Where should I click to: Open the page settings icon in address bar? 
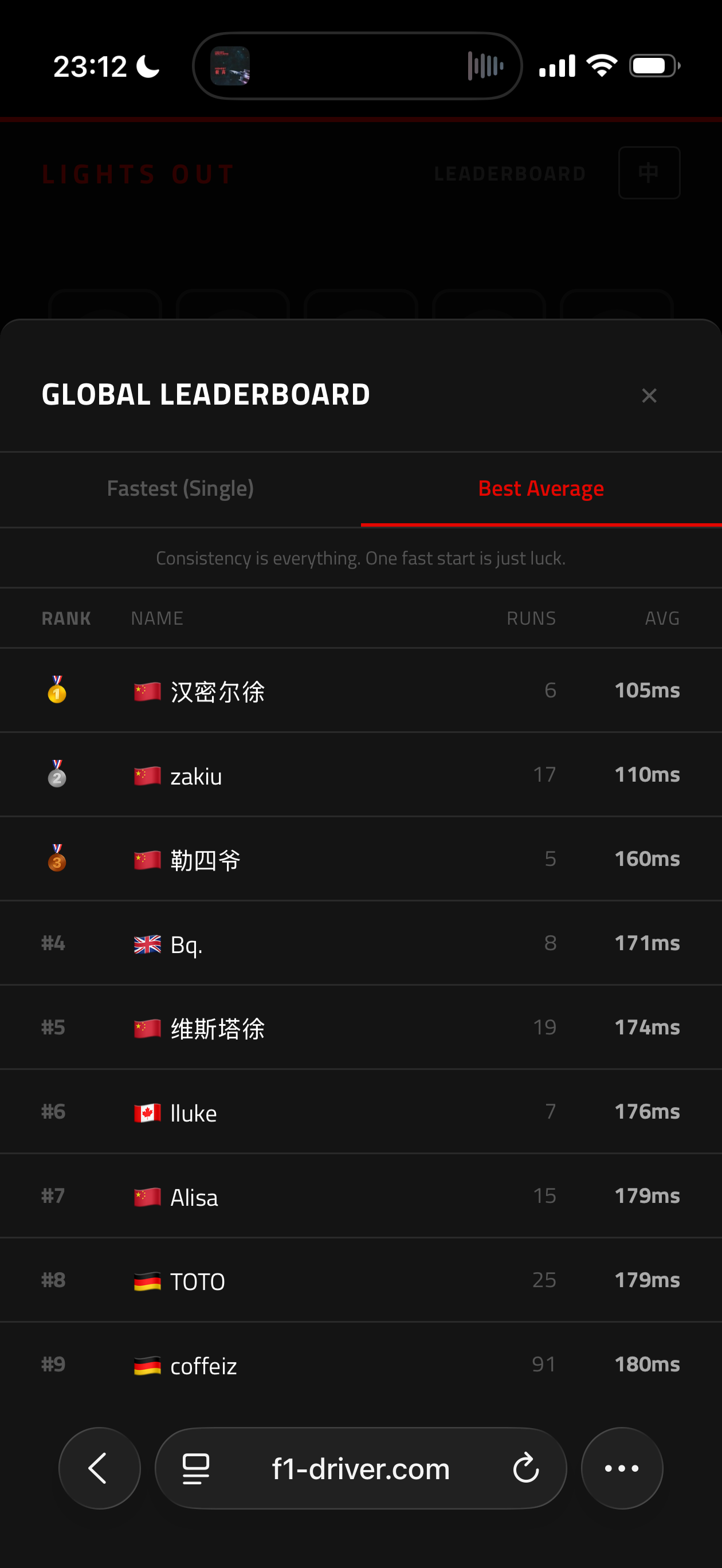(196, 1468)
